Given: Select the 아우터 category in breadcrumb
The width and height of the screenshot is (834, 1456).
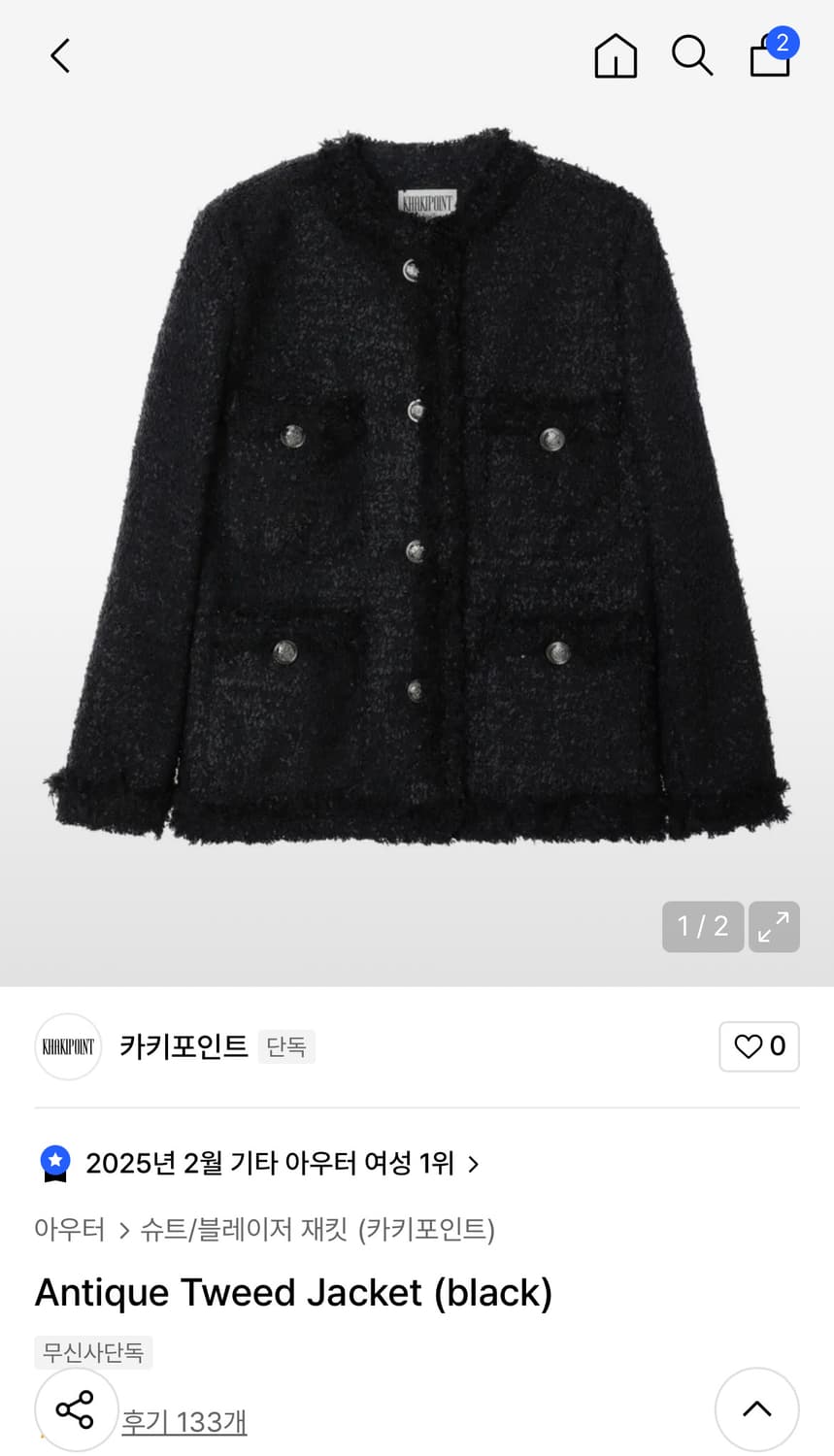Looking at the screenshot, I should [70, 1230].
